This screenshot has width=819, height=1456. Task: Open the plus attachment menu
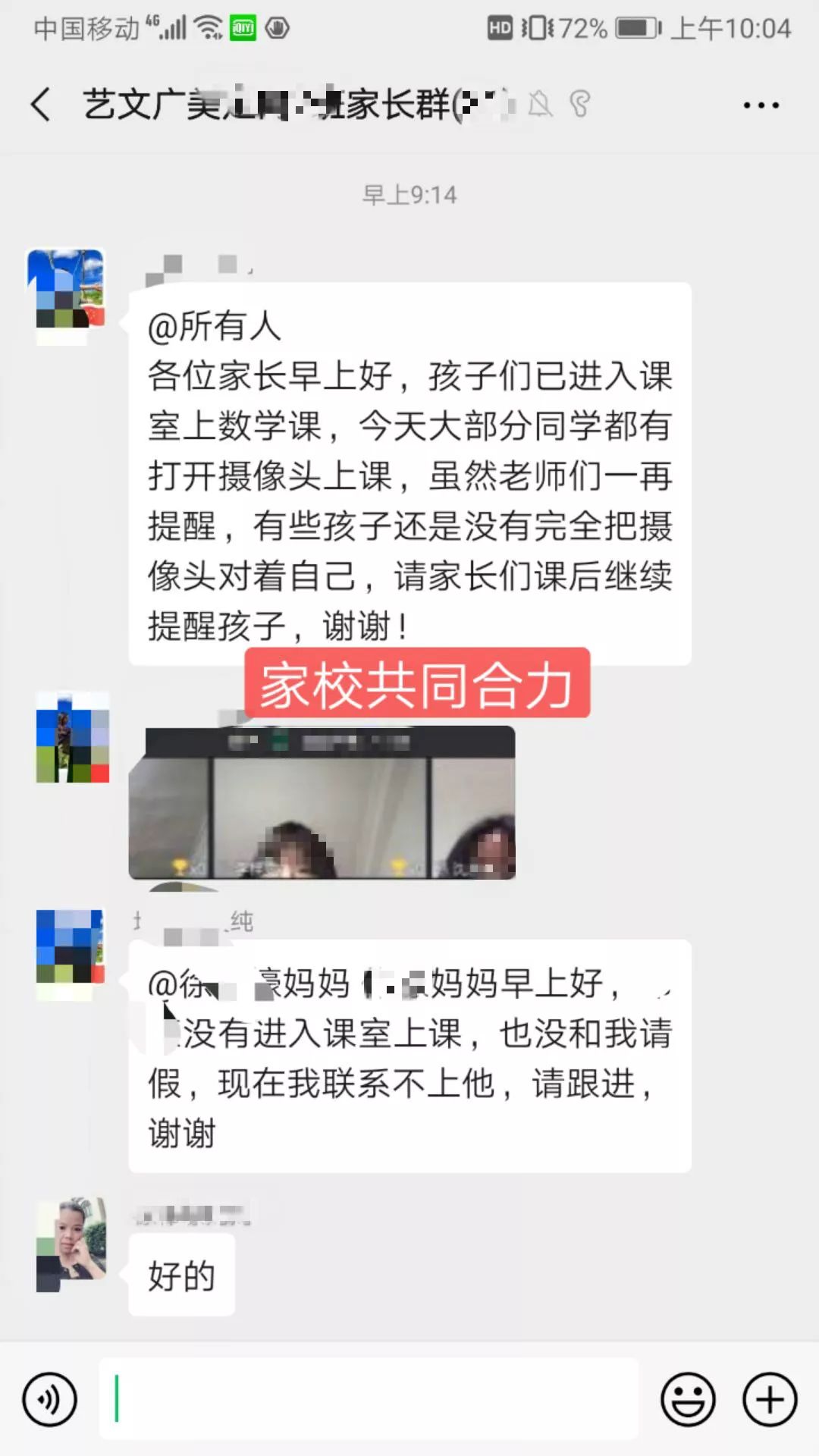point(770,1399)
